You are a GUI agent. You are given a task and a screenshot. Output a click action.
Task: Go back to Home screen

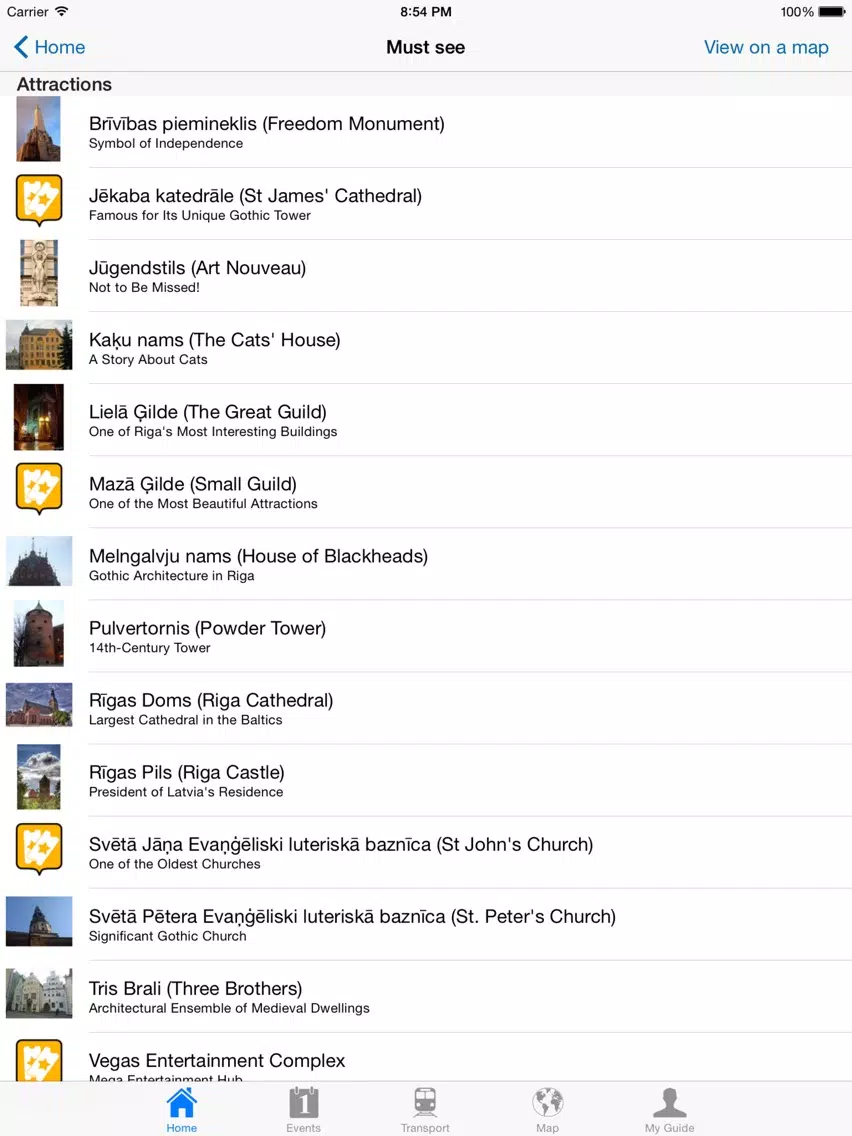(x=49, y=47)
